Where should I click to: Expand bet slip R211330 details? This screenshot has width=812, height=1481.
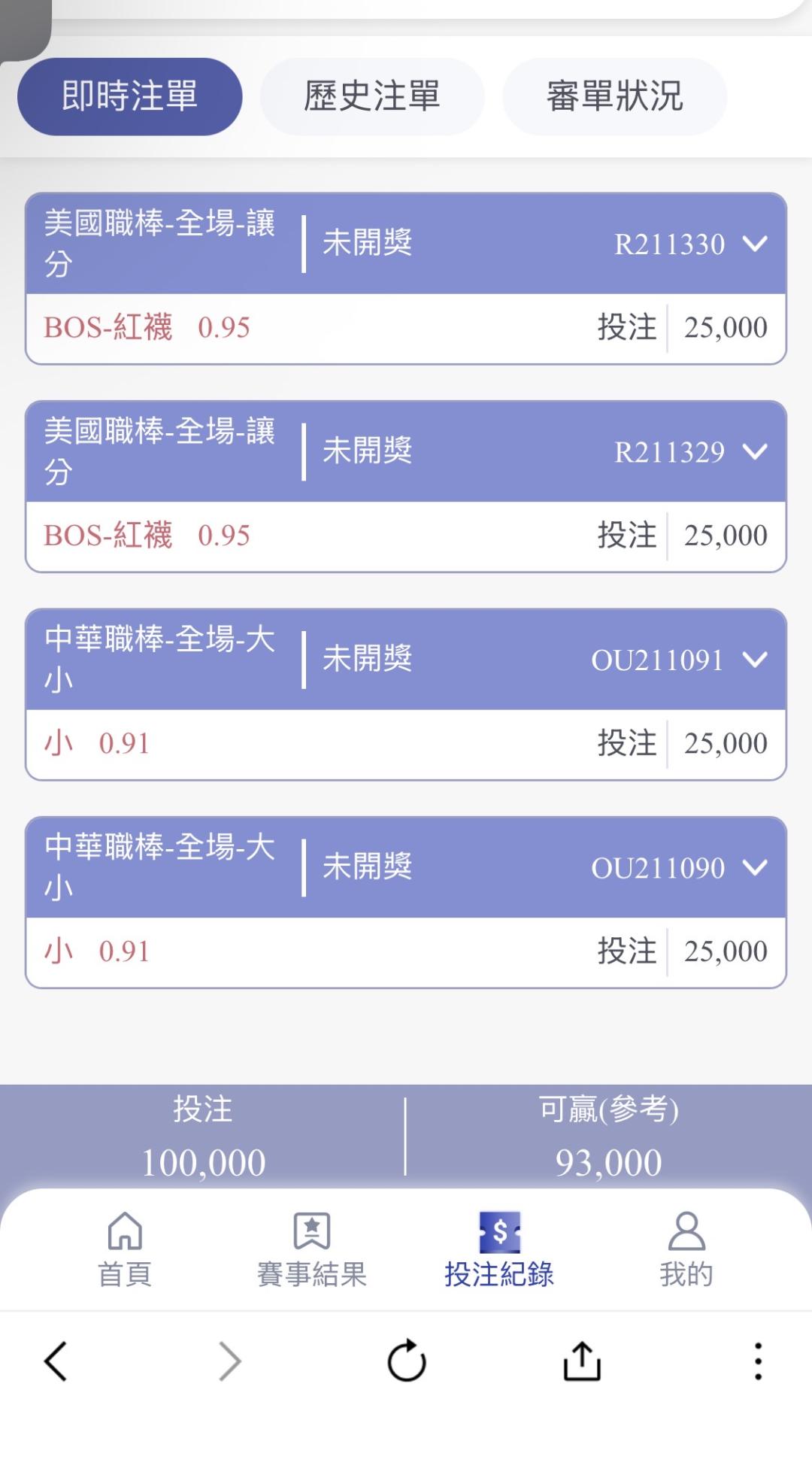(x=755, y=244)
